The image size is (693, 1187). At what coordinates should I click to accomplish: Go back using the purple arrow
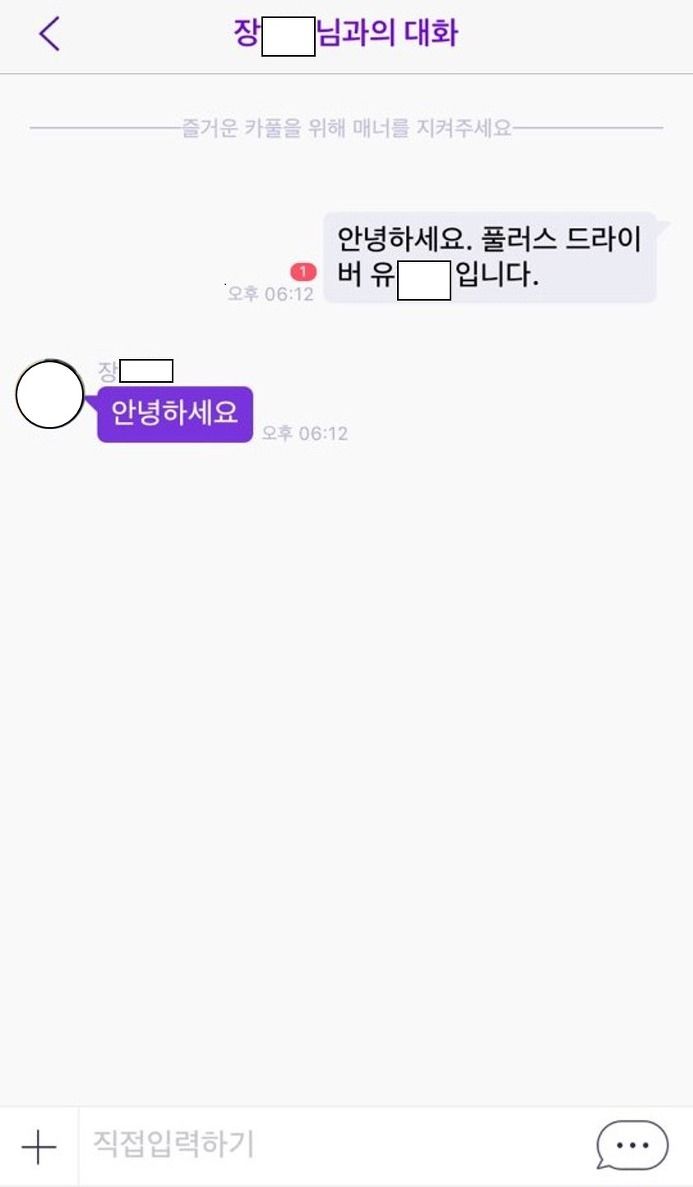point(49,34)
